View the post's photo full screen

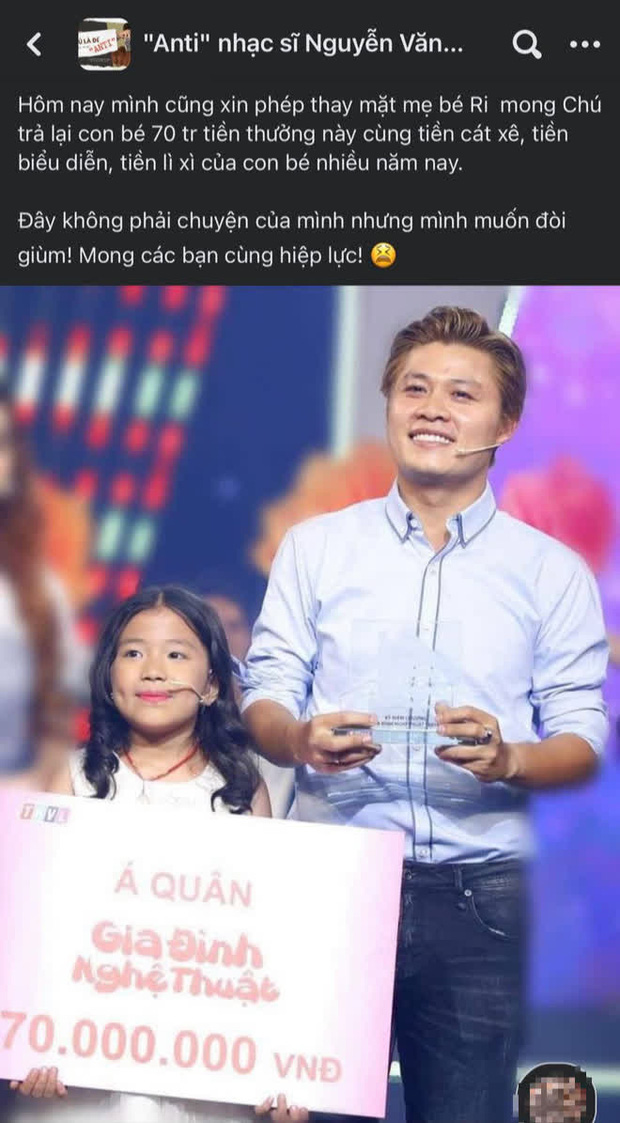pyautogui.click(x=310, y=700)
